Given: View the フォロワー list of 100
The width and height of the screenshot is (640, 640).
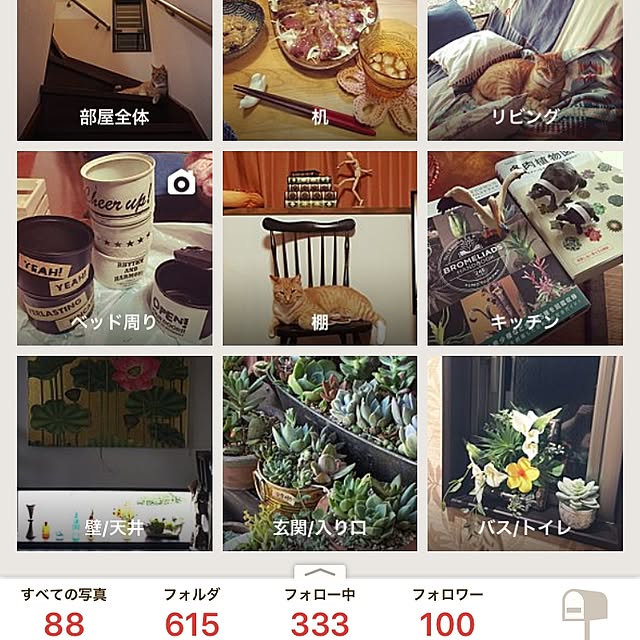Looking at the screenshot, I should pyautogui.click(x=447, y=612).
